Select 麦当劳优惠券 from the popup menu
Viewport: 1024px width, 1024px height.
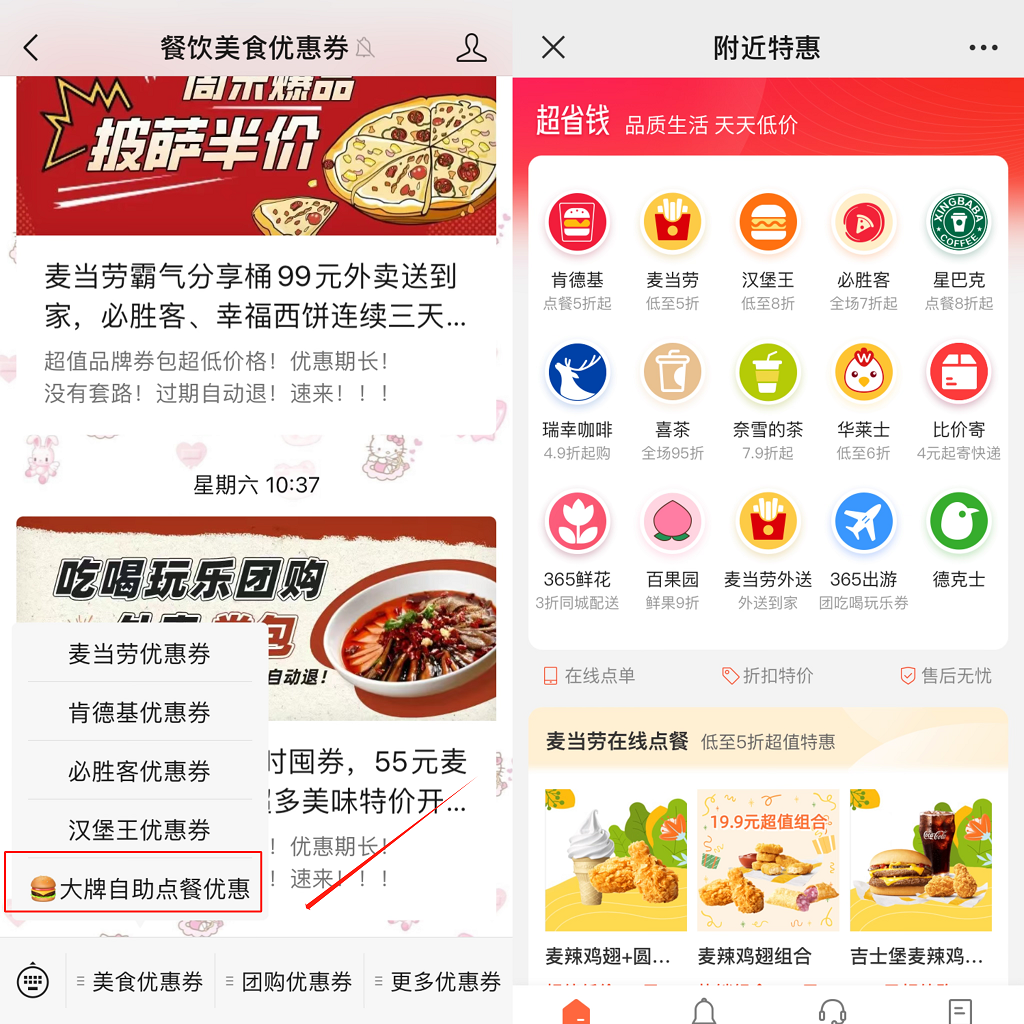(x=139, y=654)
